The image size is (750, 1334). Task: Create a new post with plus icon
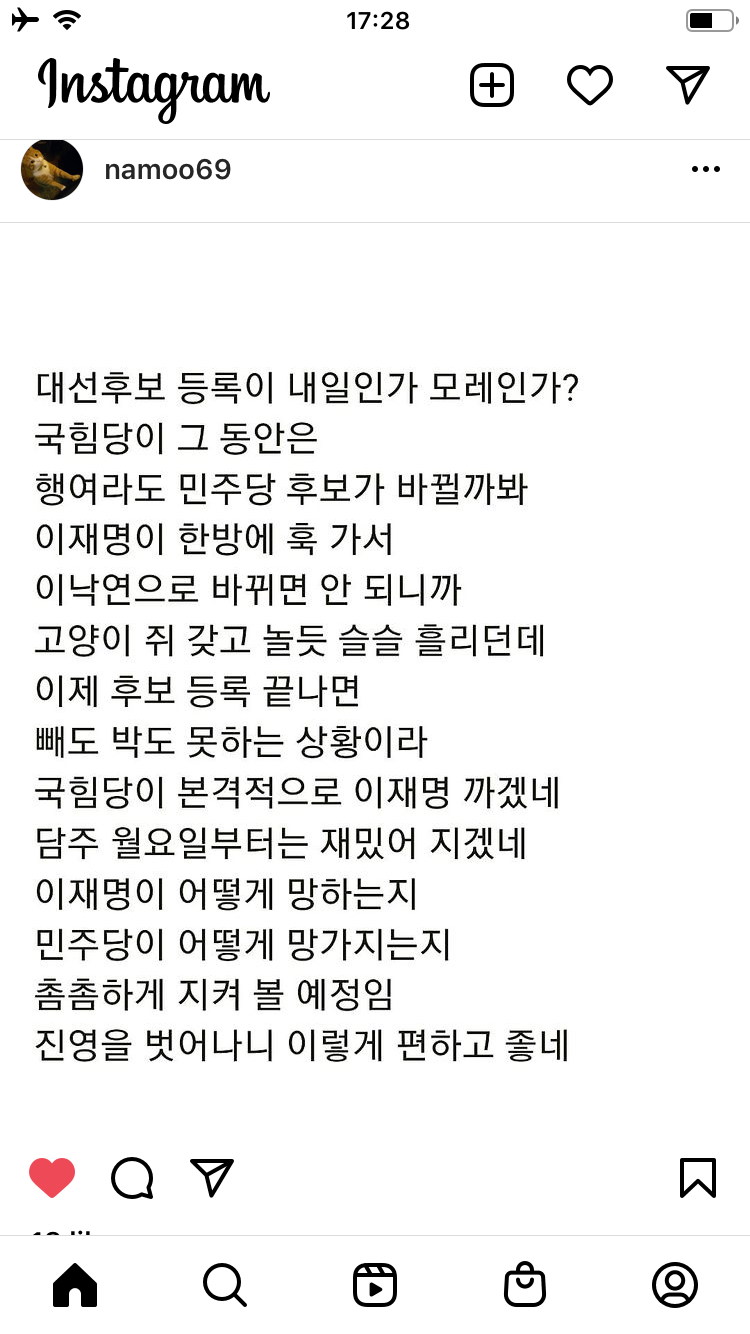491,86
